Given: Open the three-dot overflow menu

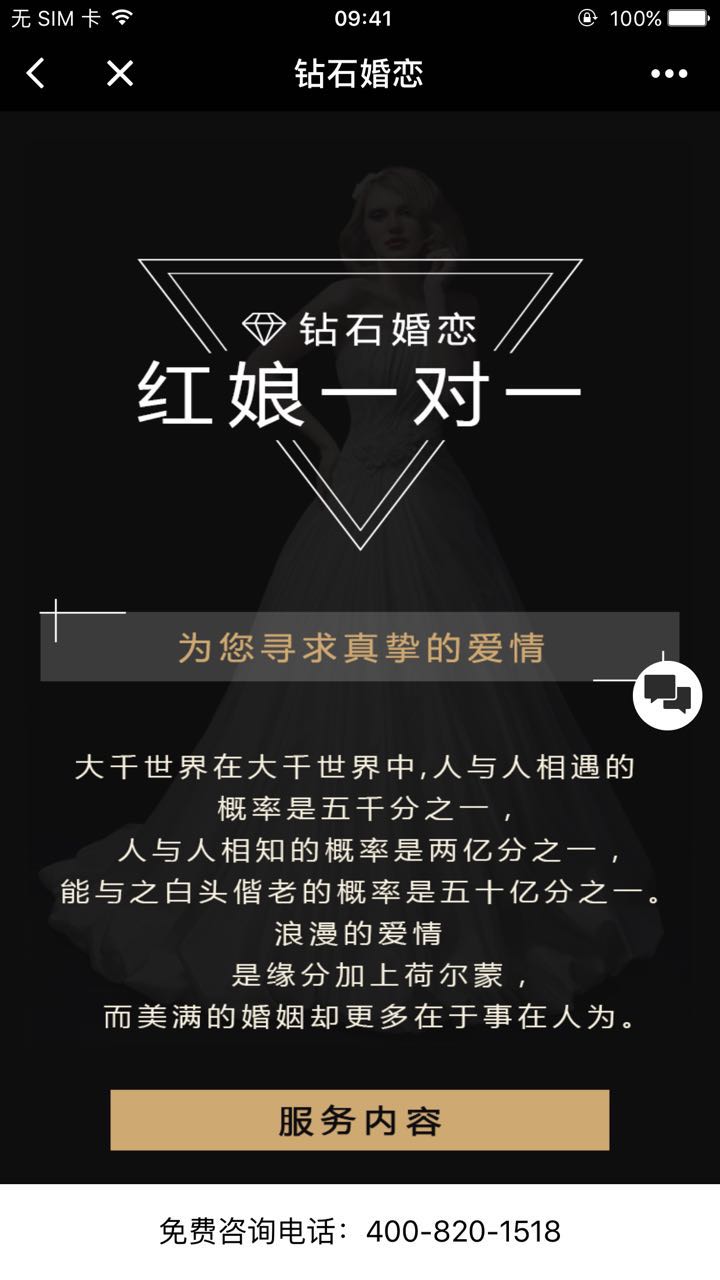Looking at the screenshot, I should (x=669, y=74).
